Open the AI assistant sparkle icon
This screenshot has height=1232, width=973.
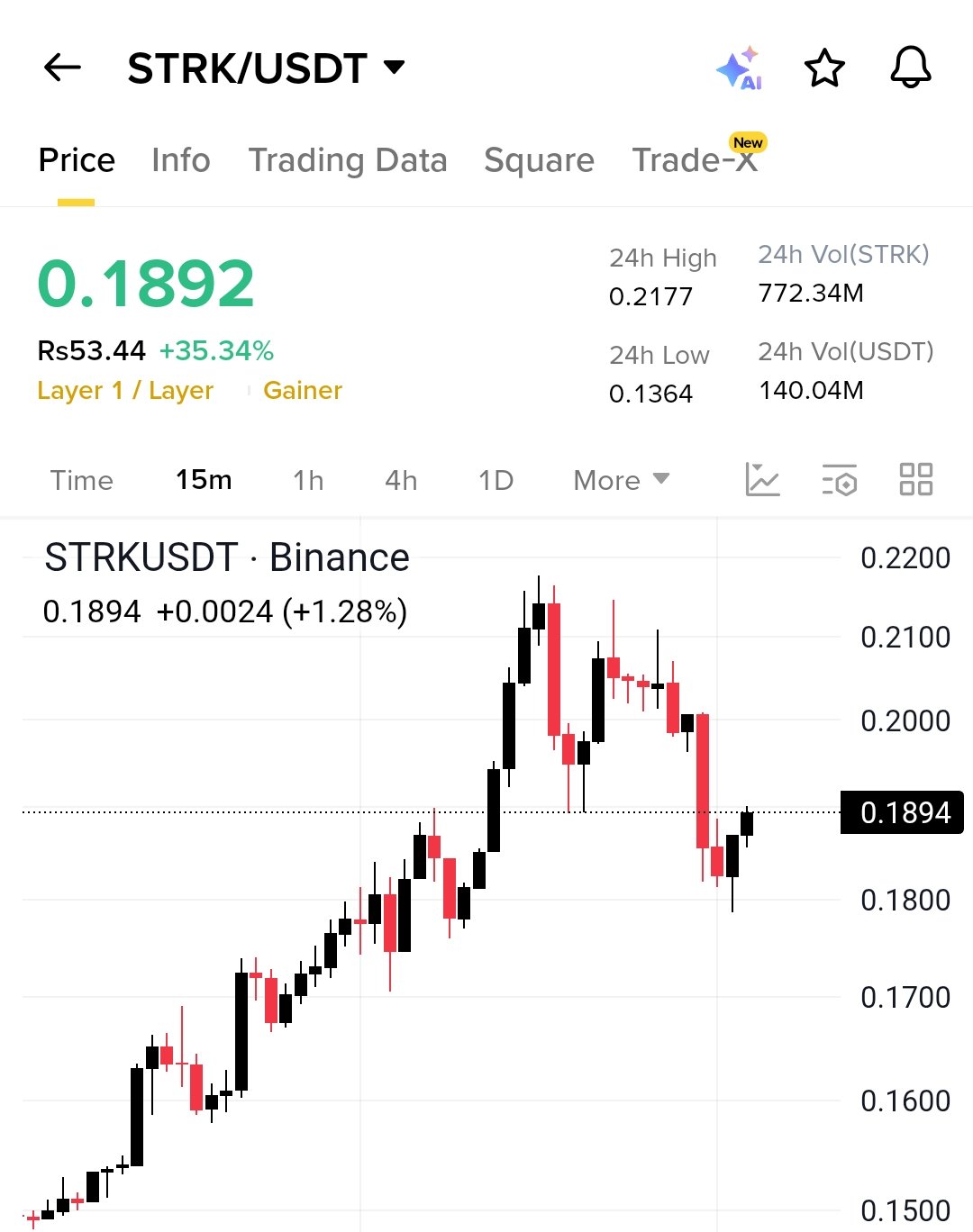point(739,68)
